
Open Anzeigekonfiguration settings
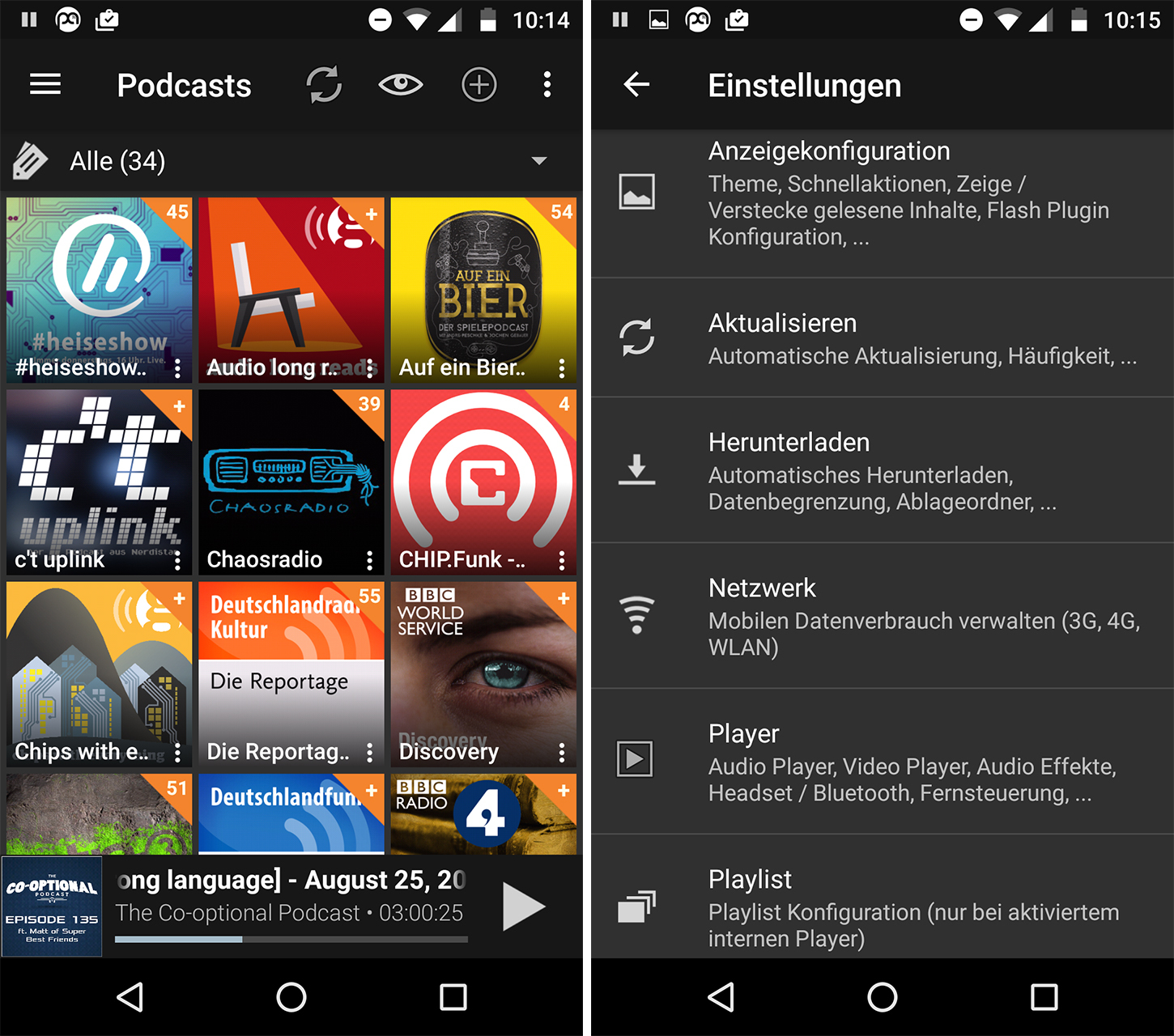click(x=883, y=194)
